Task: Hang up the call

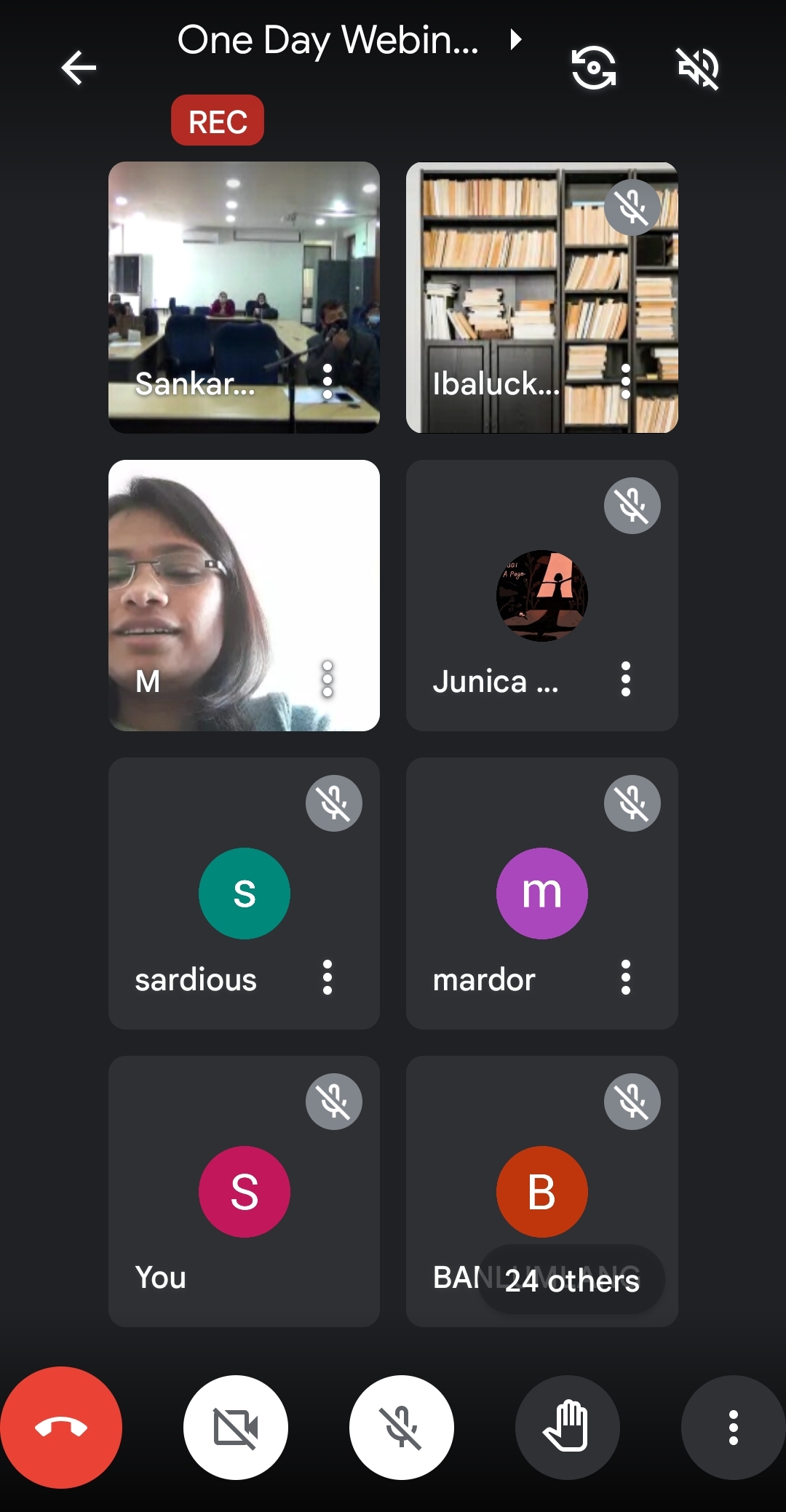Action: click(x=61, y=1428)
